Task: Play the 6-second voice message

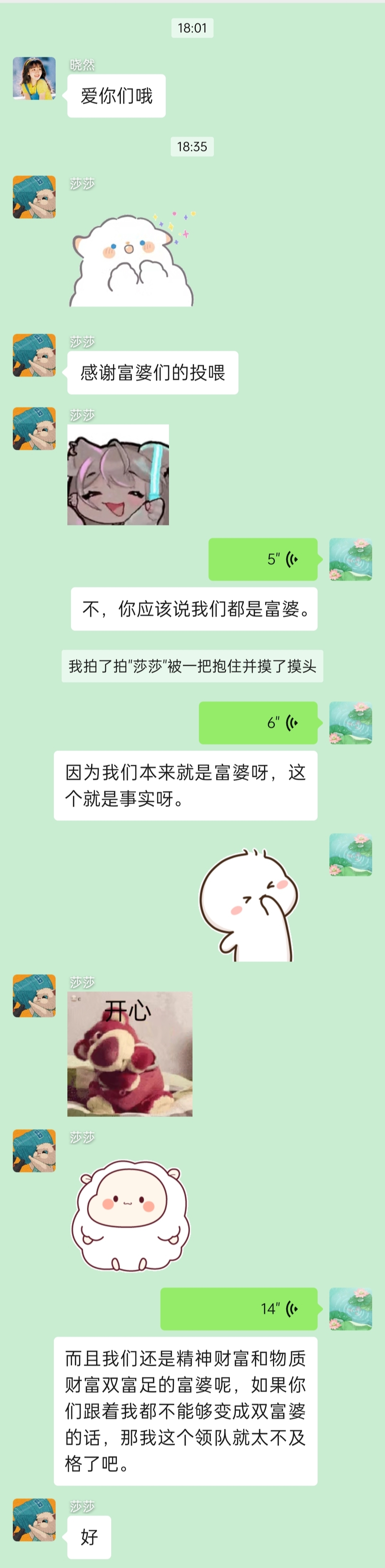Action: [258, 723]
